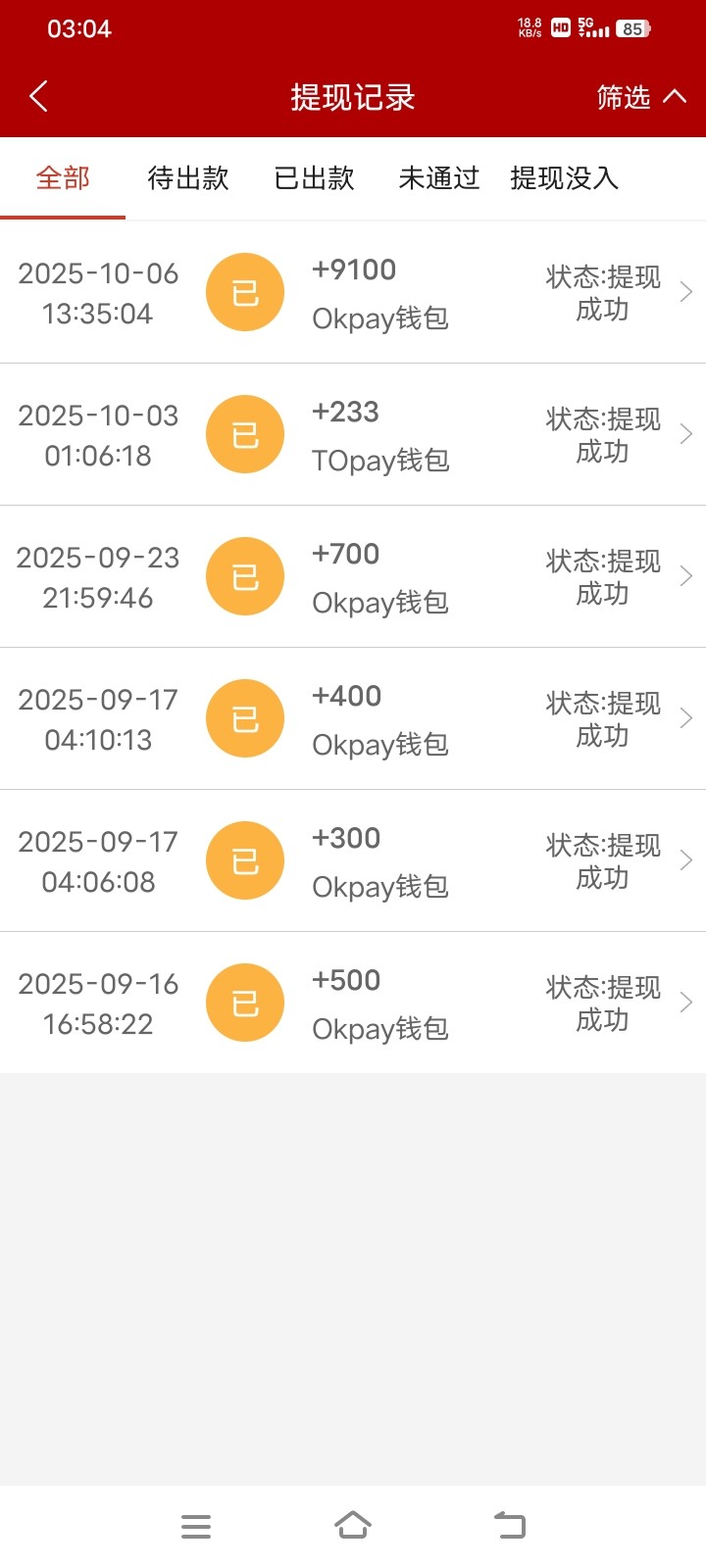Expand the 筛选 filter options
The image size is (706, 1568).
pyautogui.click(x=640, y=97)
